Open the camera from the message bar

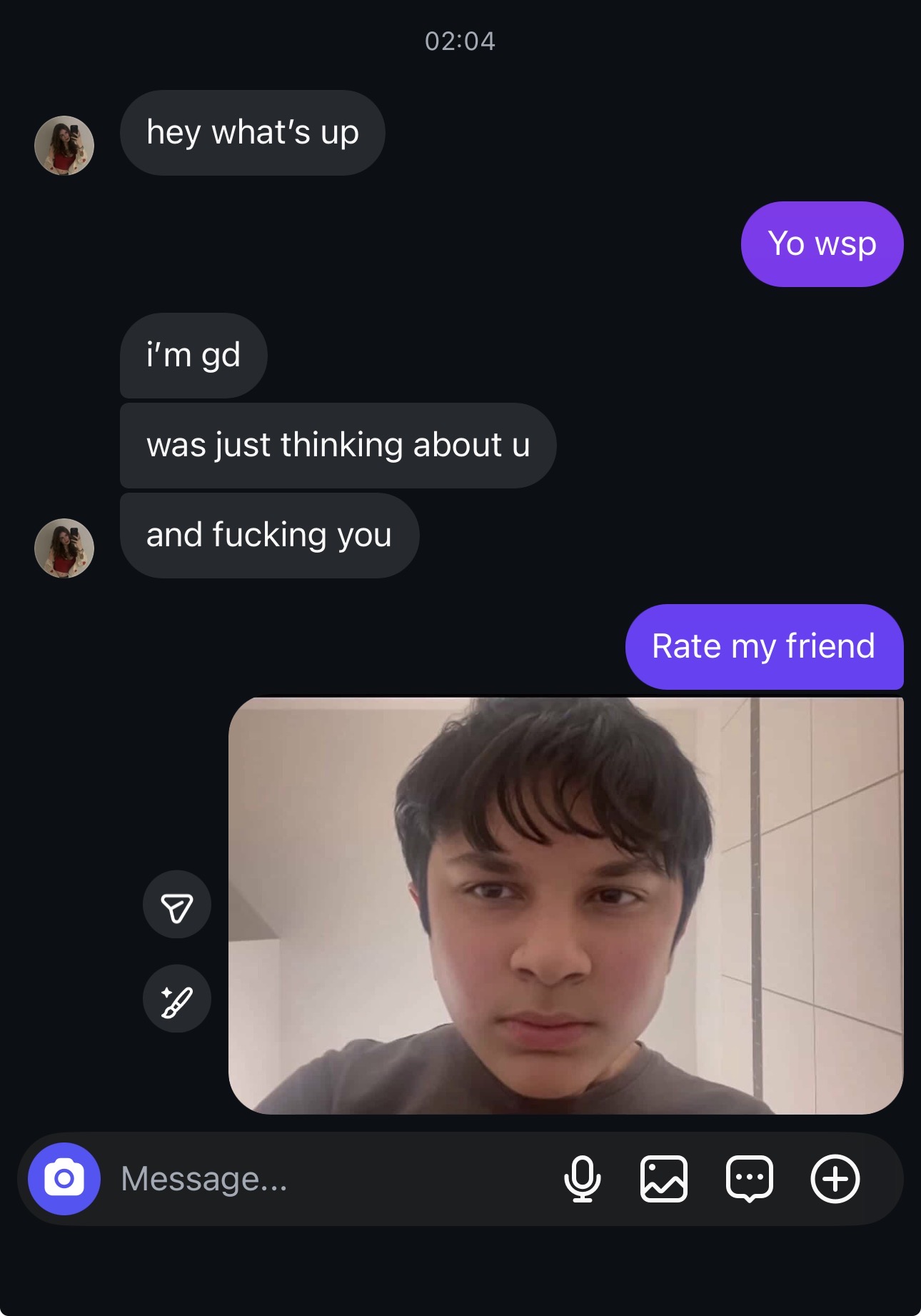64,1178
